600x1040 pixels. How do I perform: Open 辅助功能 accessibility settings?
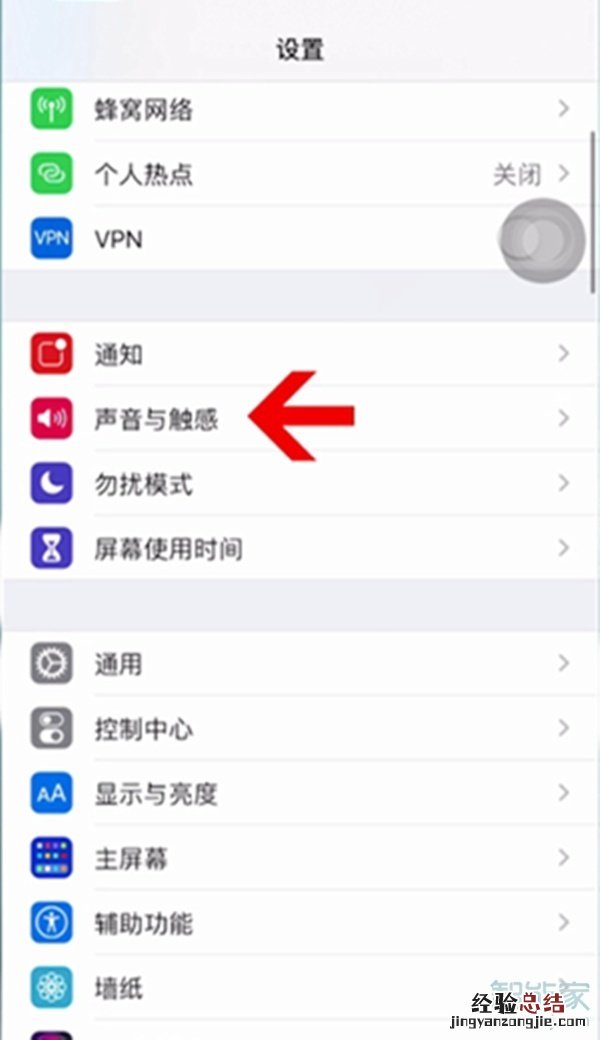300,923
